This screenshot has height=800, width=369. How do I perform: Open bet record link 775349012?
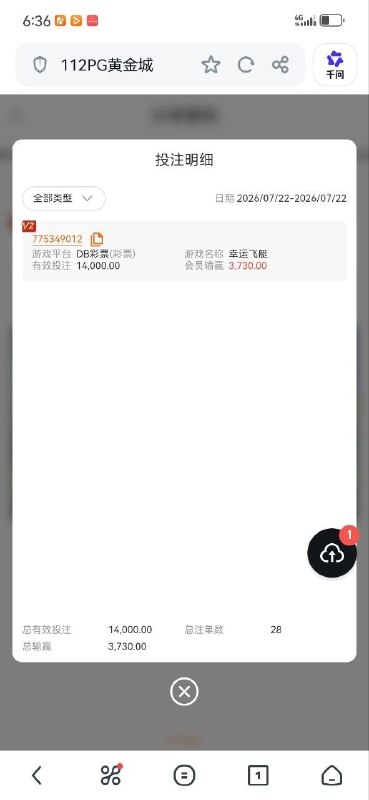coord(57,239)
